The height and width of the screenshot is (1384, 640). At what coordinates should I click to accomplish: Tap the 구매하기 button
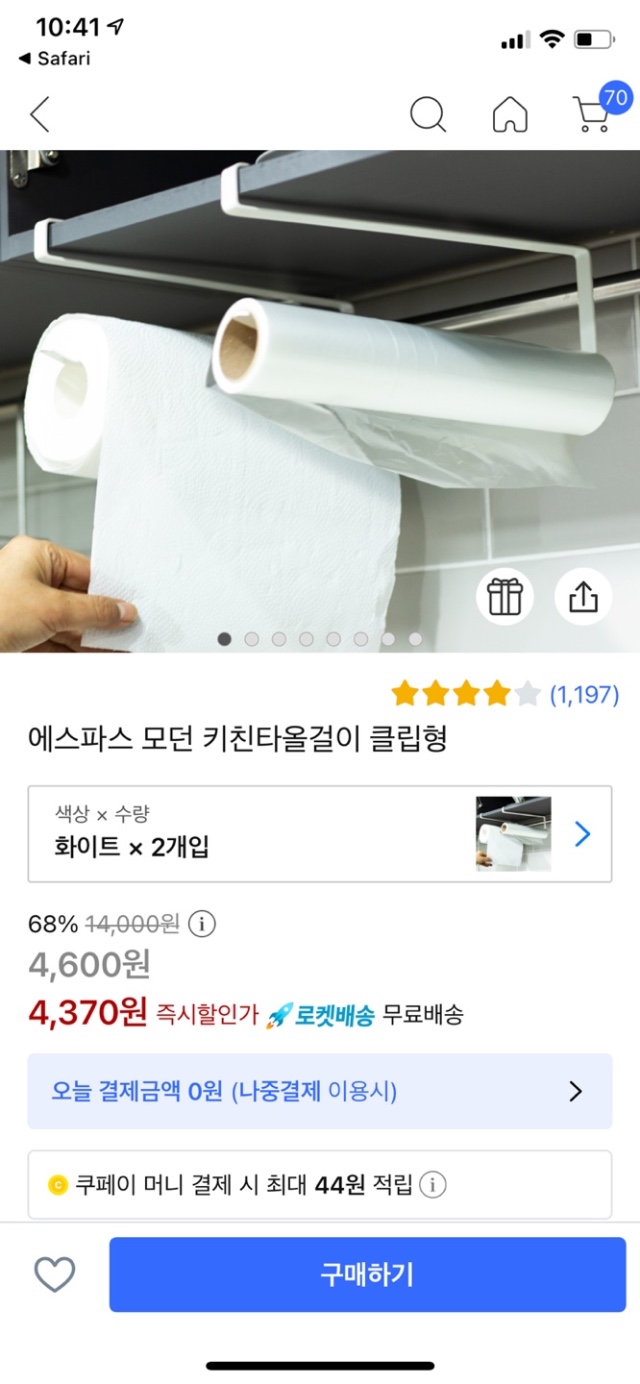click(367, 1274)
